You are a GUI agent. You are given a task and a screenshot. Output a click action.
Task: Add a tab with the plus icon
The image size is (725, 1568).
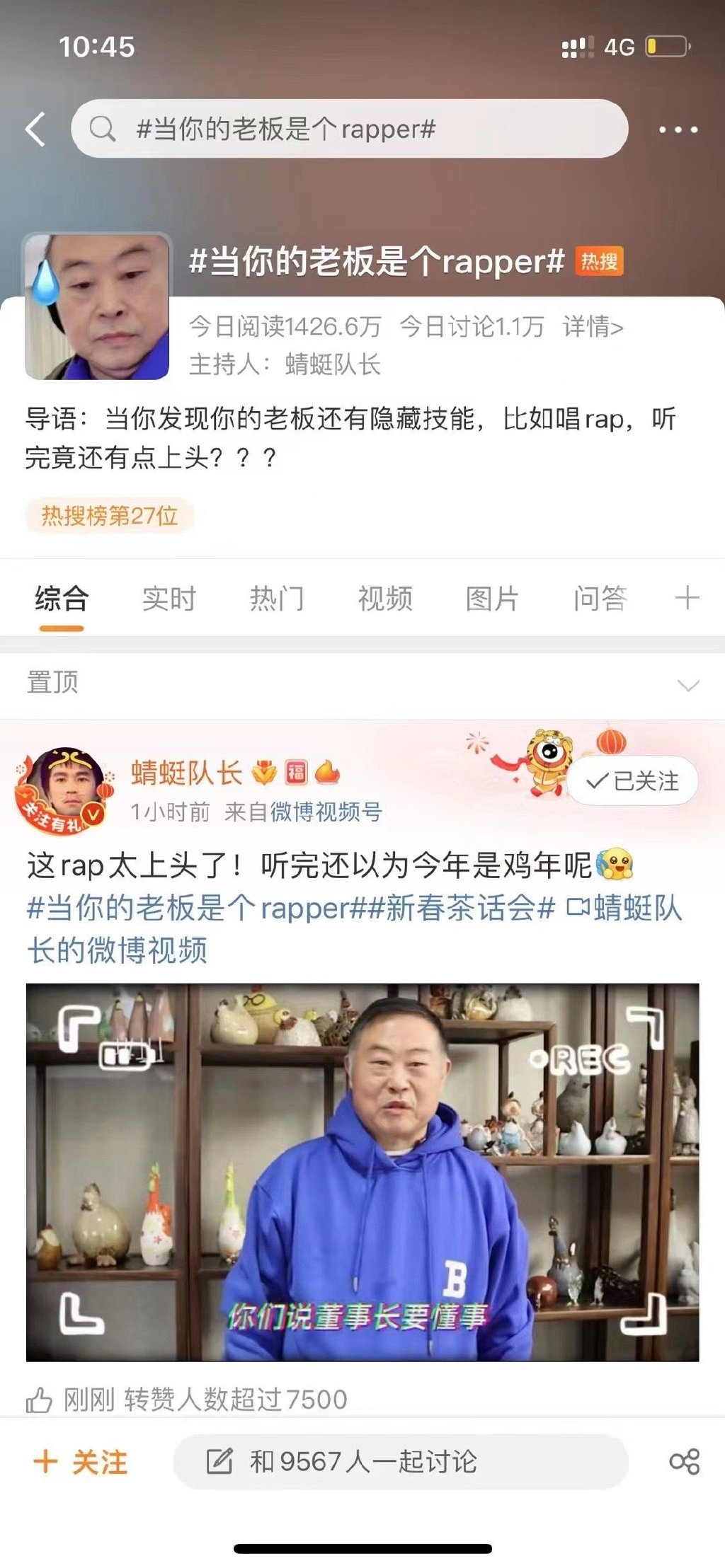point(687,598)
